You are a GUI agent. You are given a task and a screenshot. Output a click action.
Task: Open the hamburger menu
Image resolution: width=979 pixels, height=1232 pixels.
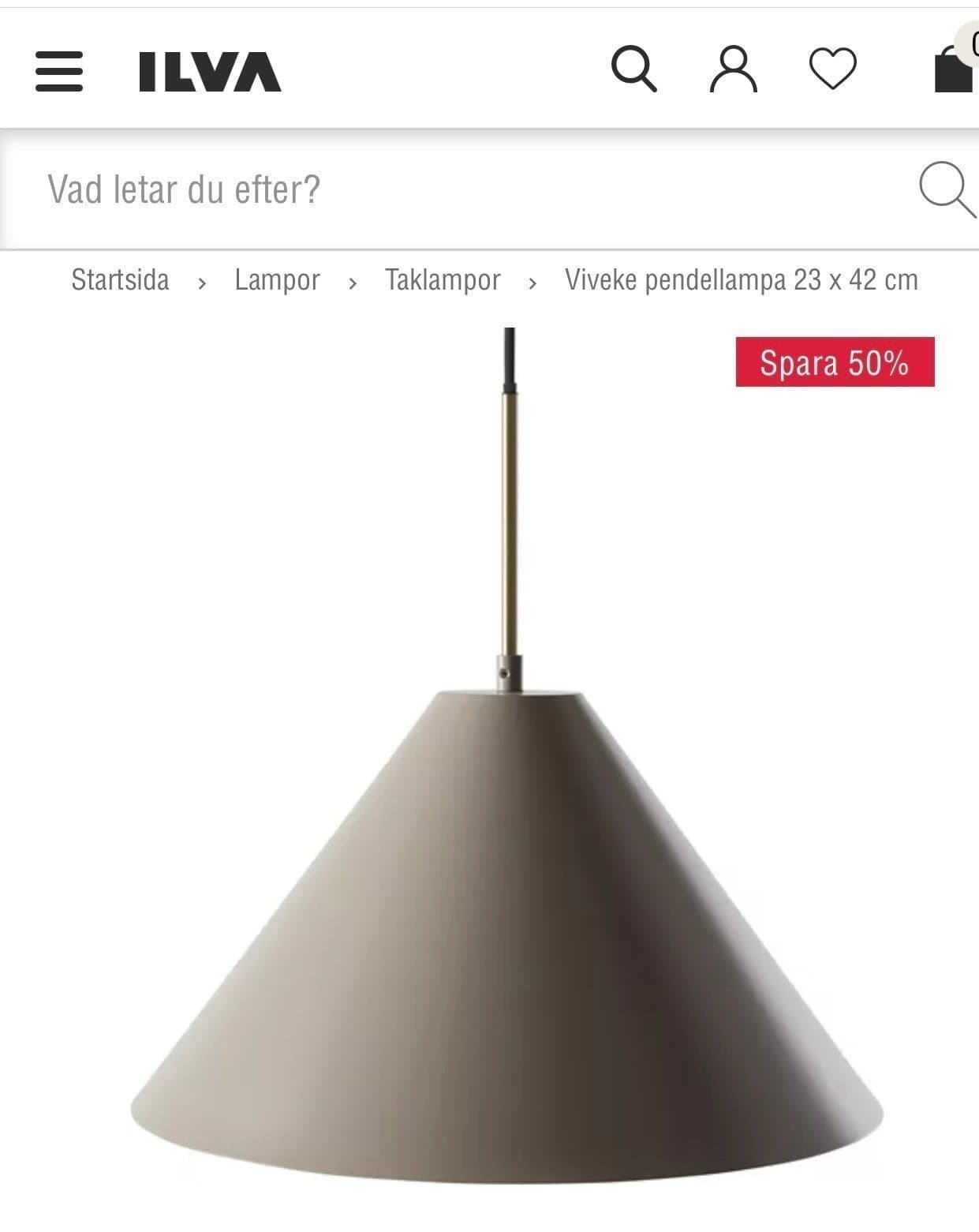coord(59,71)
